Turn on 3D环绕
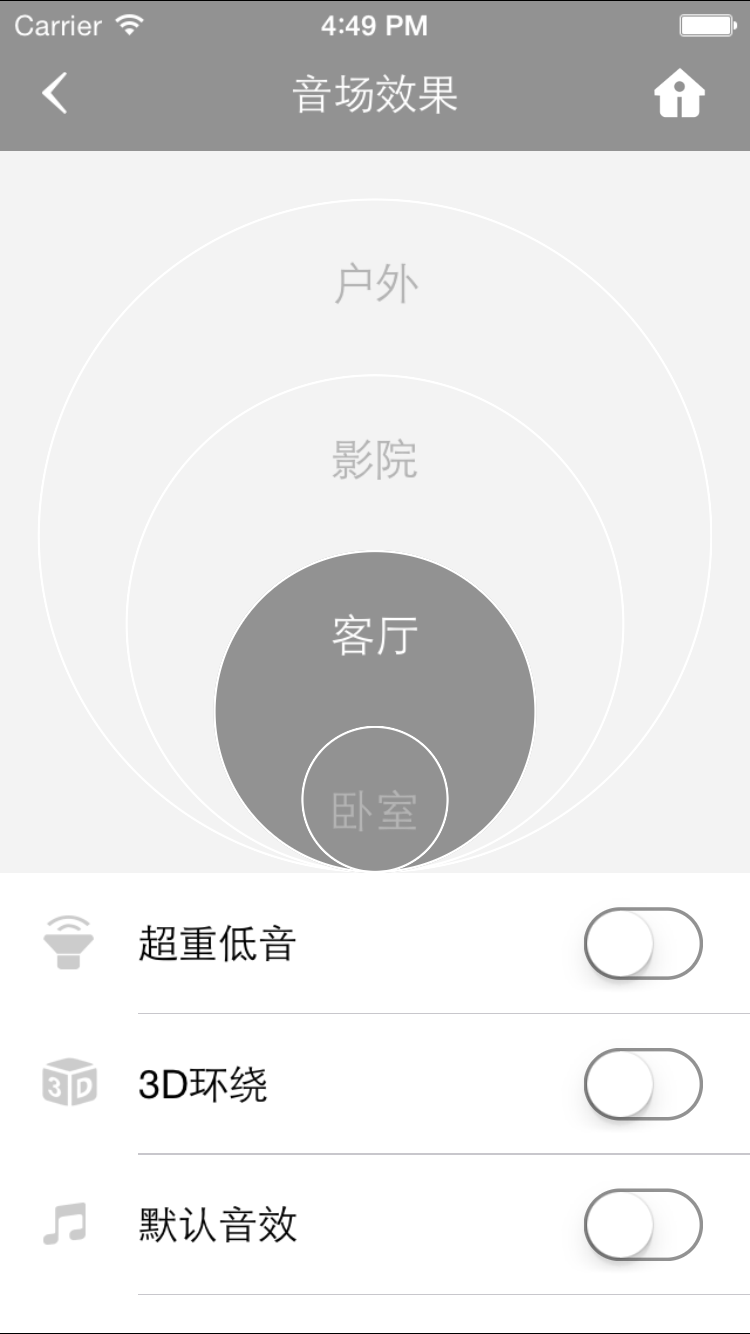This screenshot has width=750, height=1334. [x=643, y=1084]
